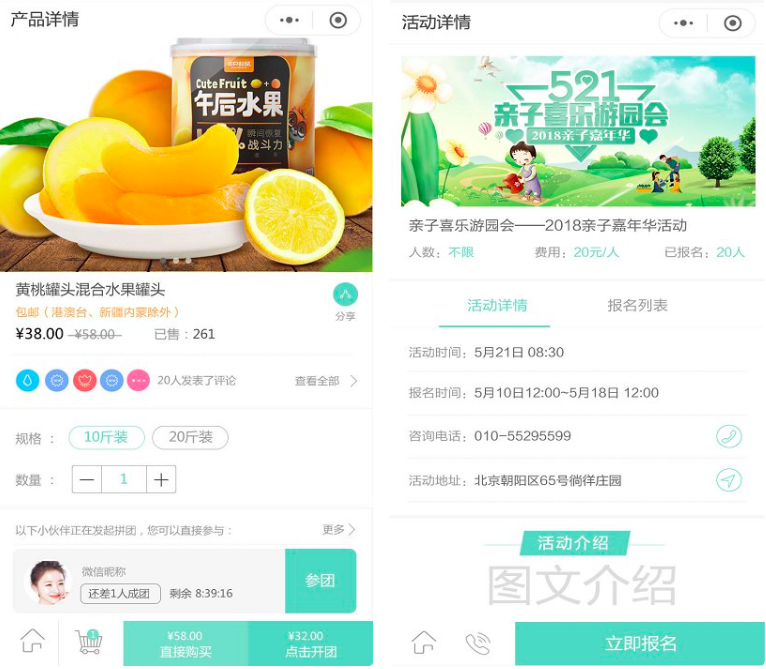Decrease quantity with the minus button

point(87,480)
